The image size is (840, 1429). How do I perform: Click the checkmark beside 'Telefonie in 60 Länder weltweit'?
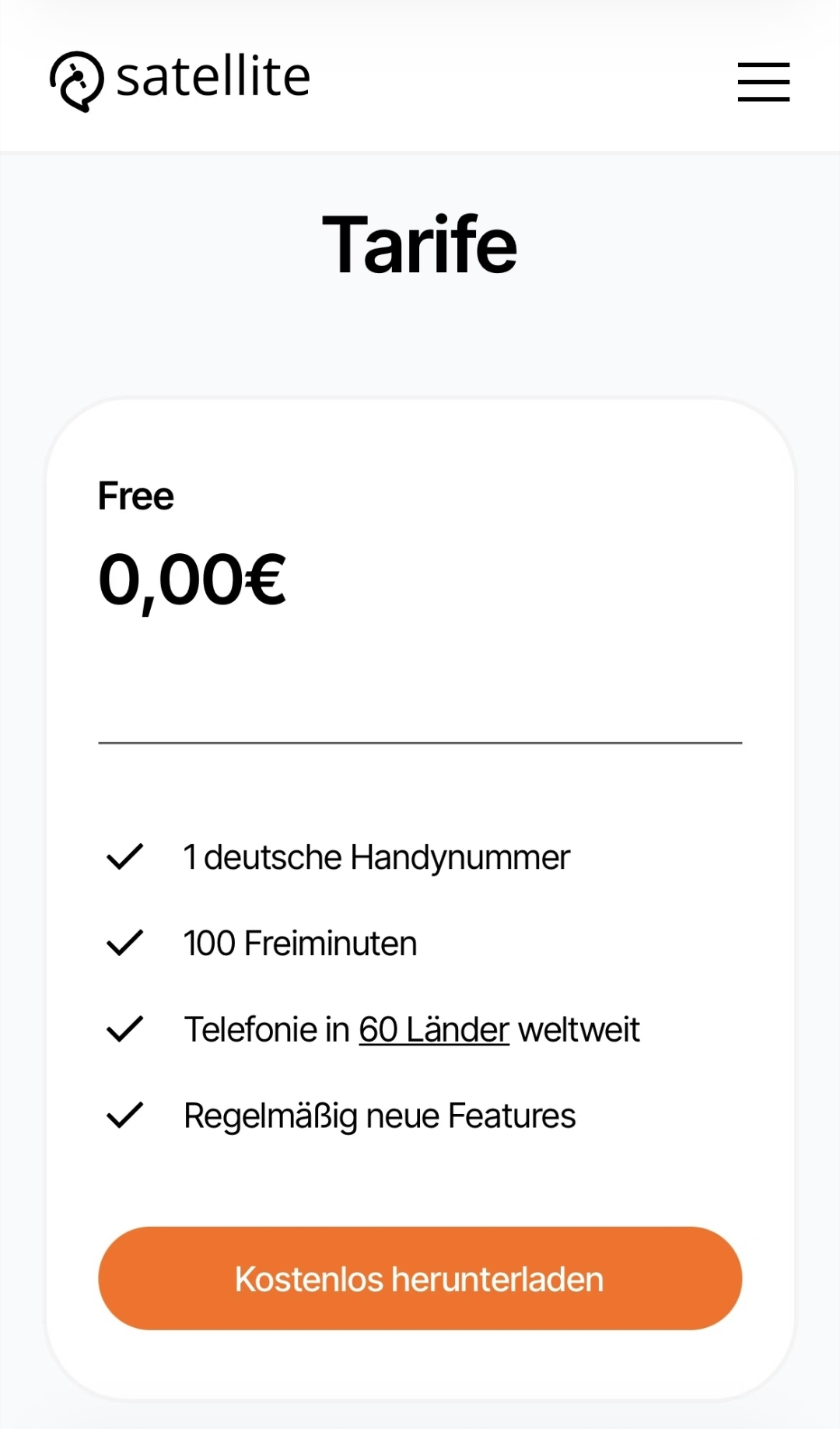pos(127,1029)
